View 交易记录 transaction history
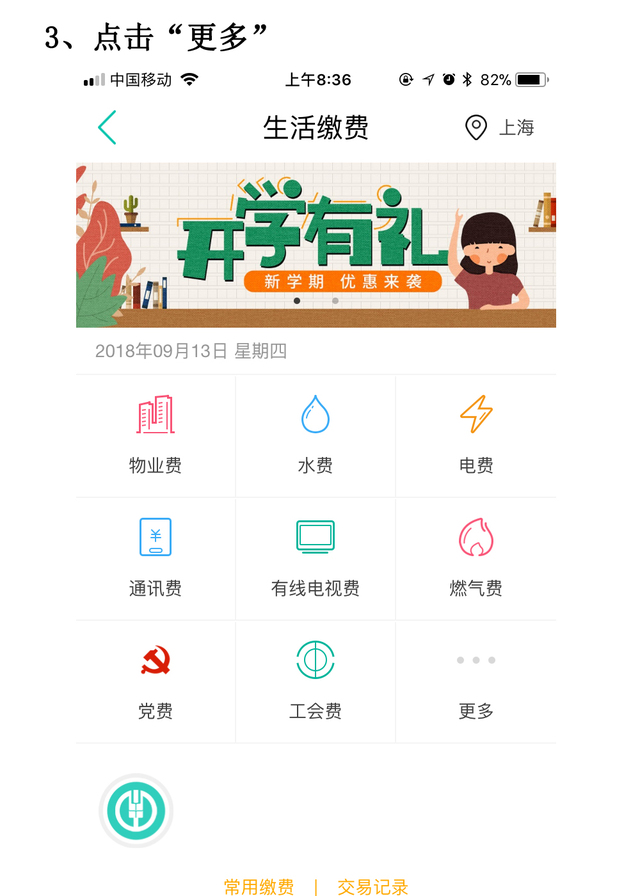Image resolution: width=640 pixels, height=896 pixels. pos(373,886)
